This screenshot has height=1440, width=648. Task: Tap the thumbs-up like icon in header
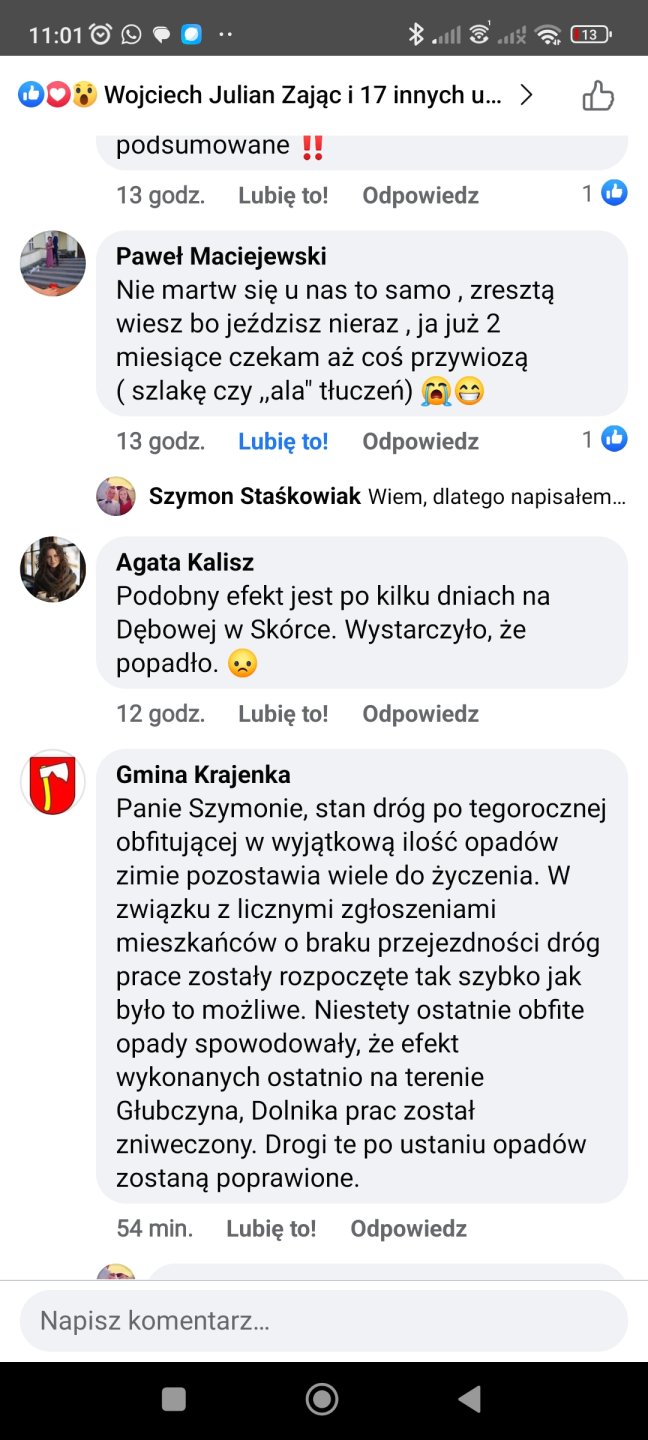coord(598,96)
